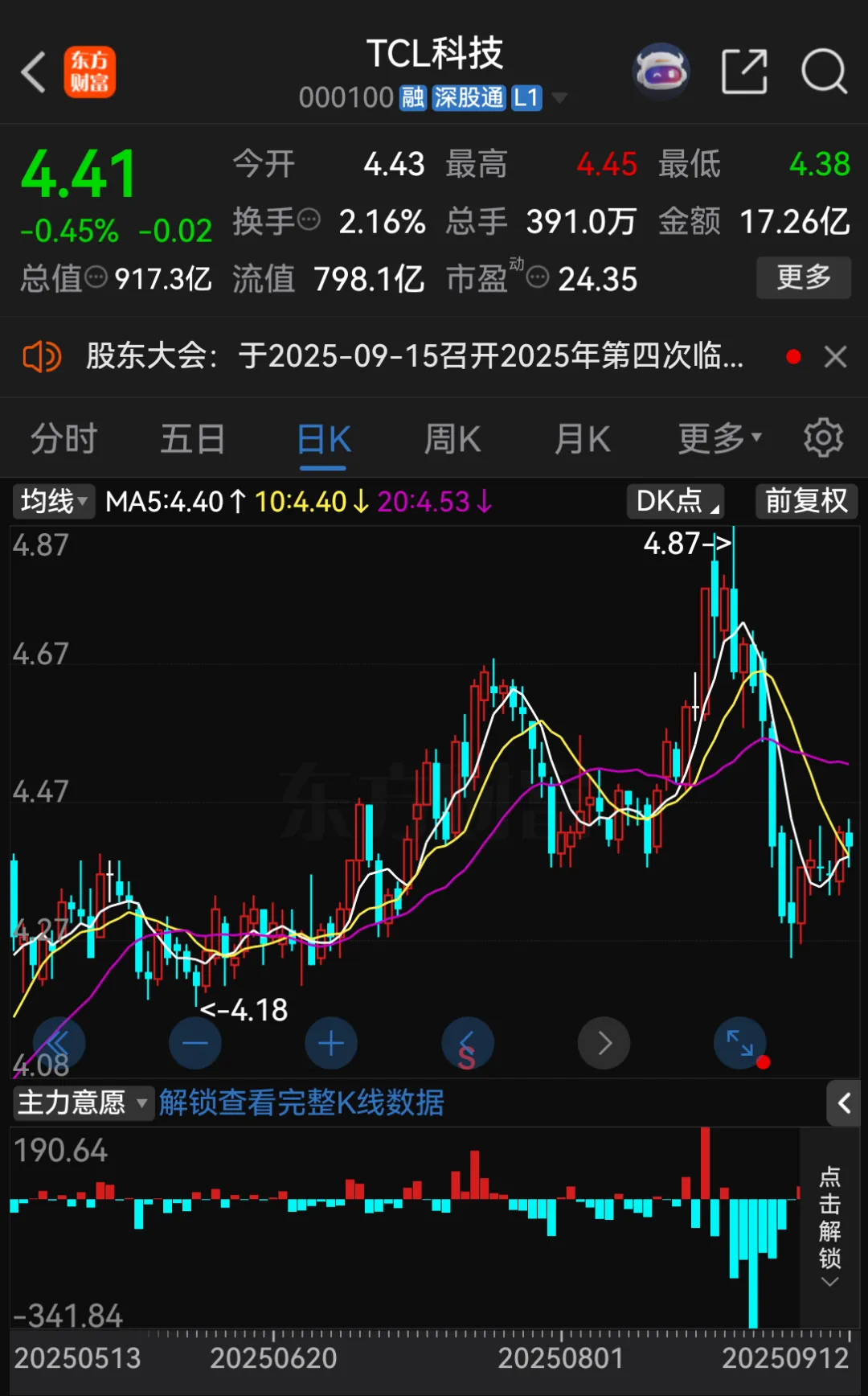This screenshot has width=868, height=1396.
Task: Select the 月K chart tab
Action: pos(583,440)
